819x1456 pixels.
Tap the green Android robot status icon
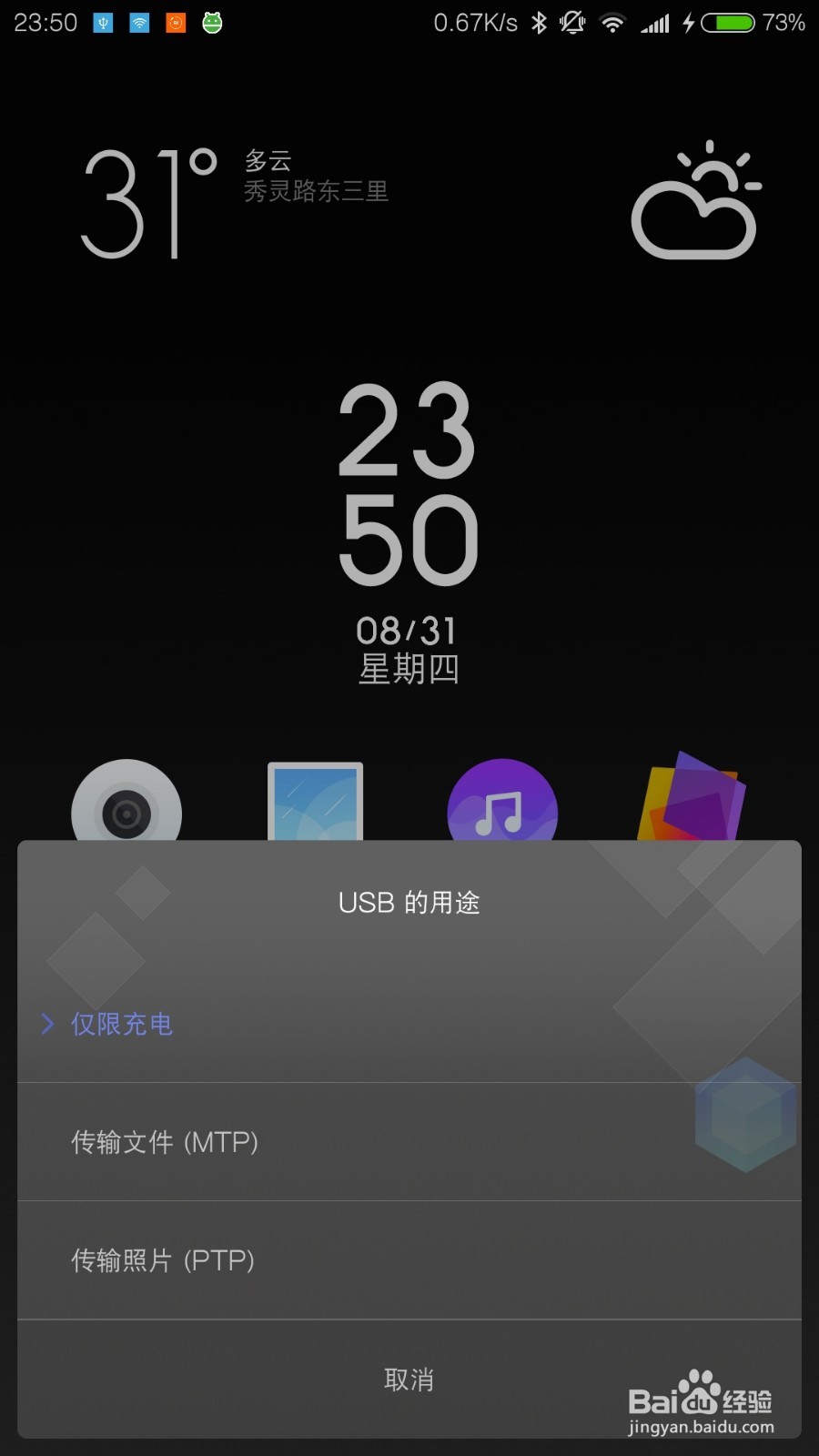(211, 21)
